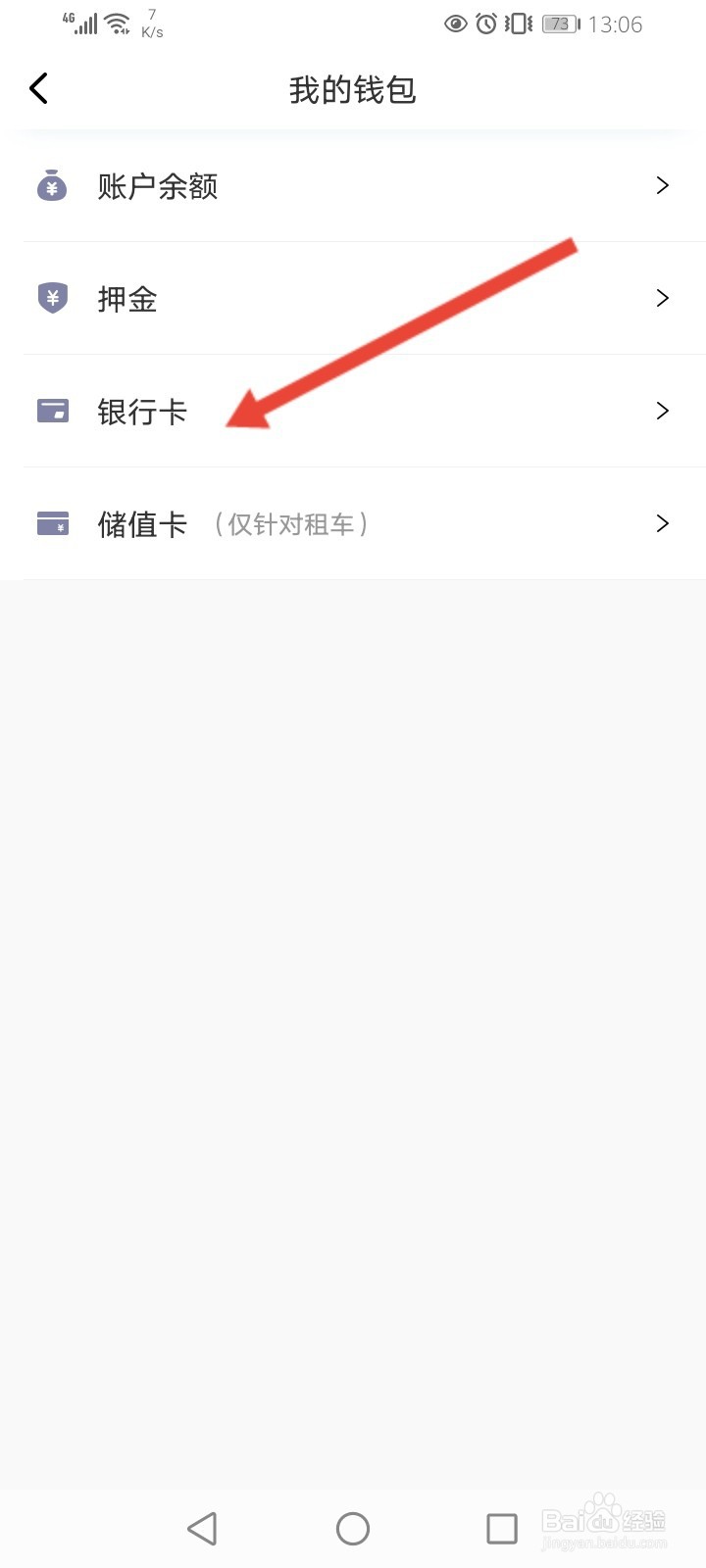Select the bank card icon beside 银行卡

[52, 411]
